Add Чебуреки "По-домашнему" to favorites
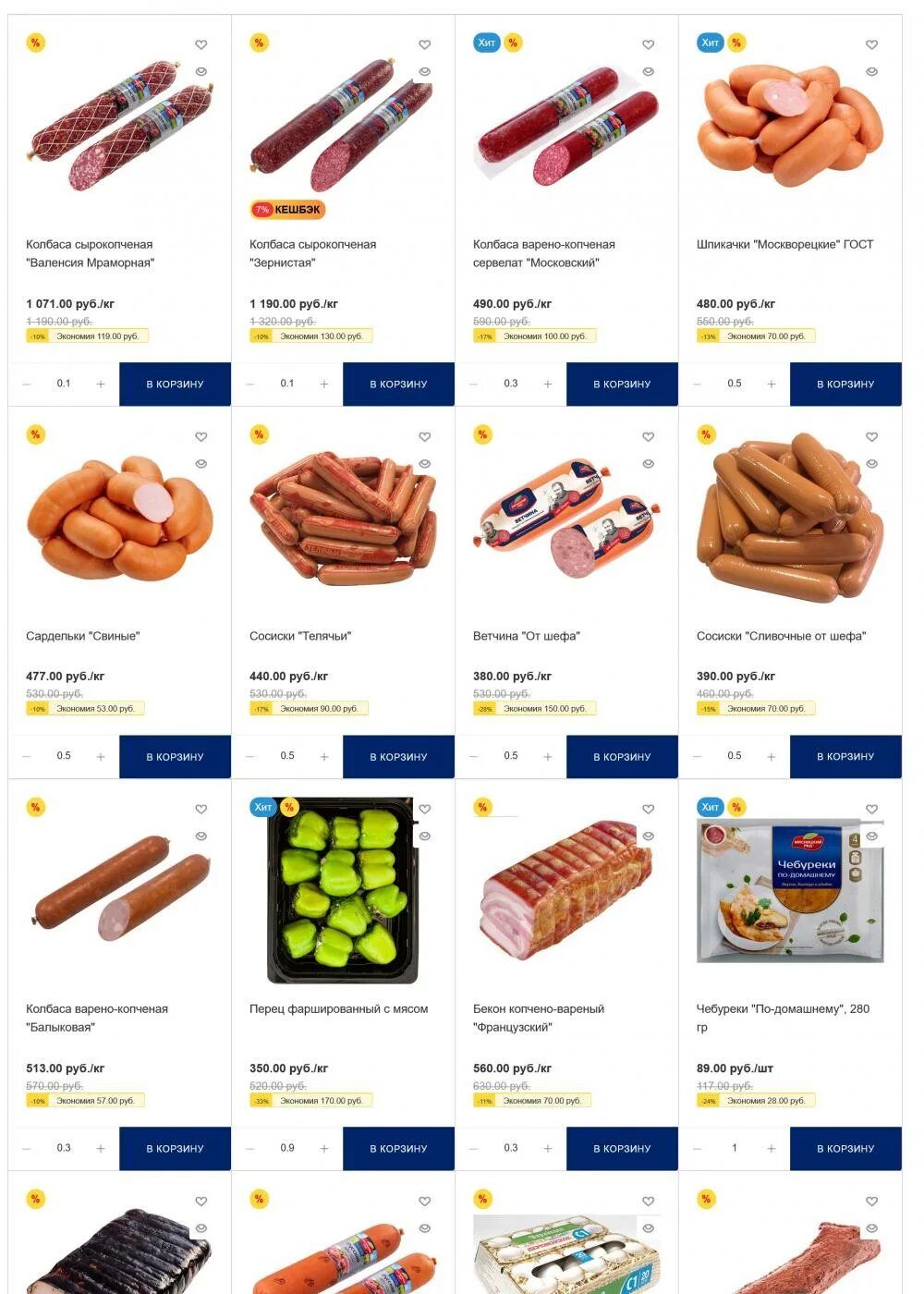Viewport: 924px width, 1294px height. (871, 809)
